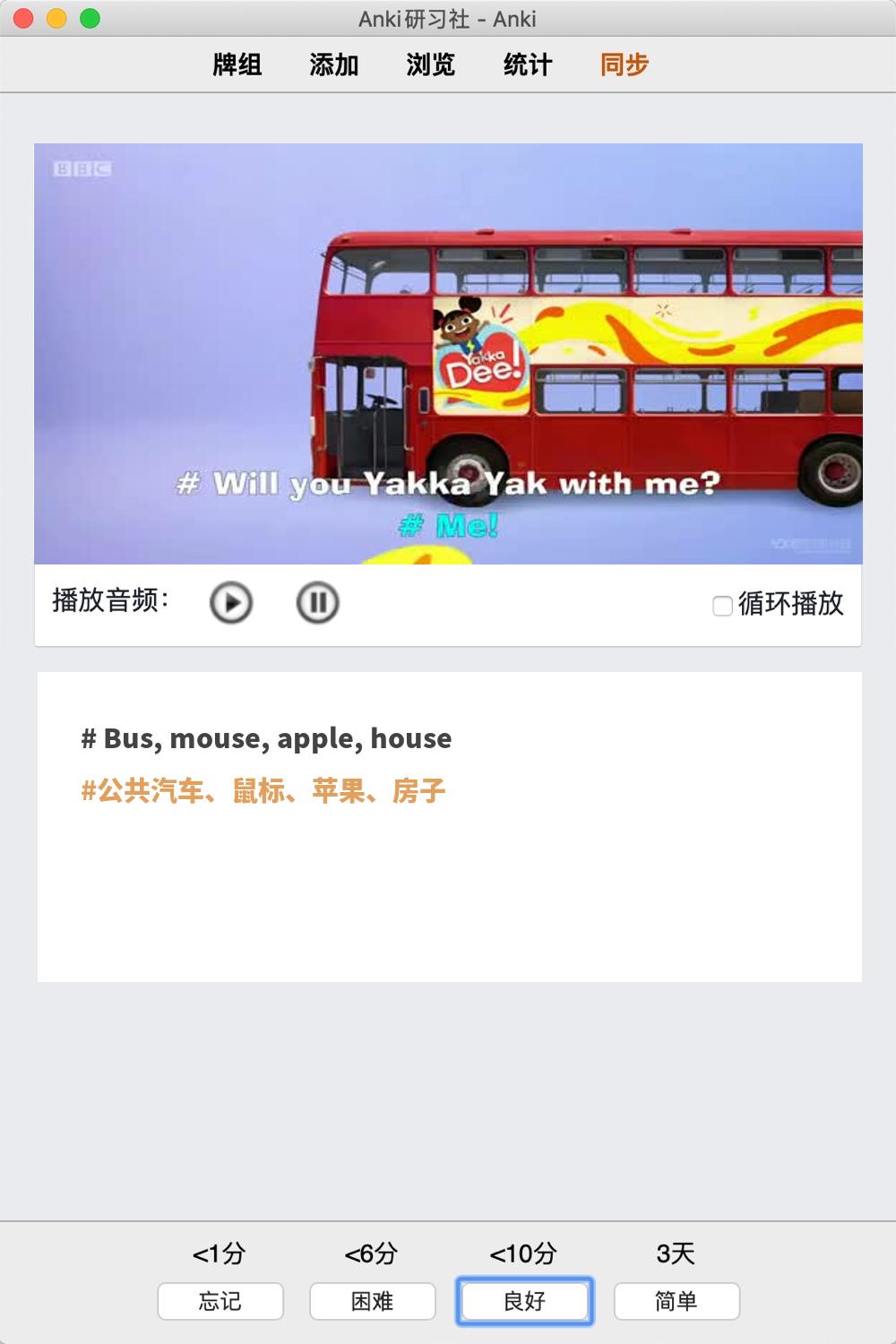Maximize the window with green button
Screen dimensions: 896x1344
pyautogui.click(x=90, y=18)
